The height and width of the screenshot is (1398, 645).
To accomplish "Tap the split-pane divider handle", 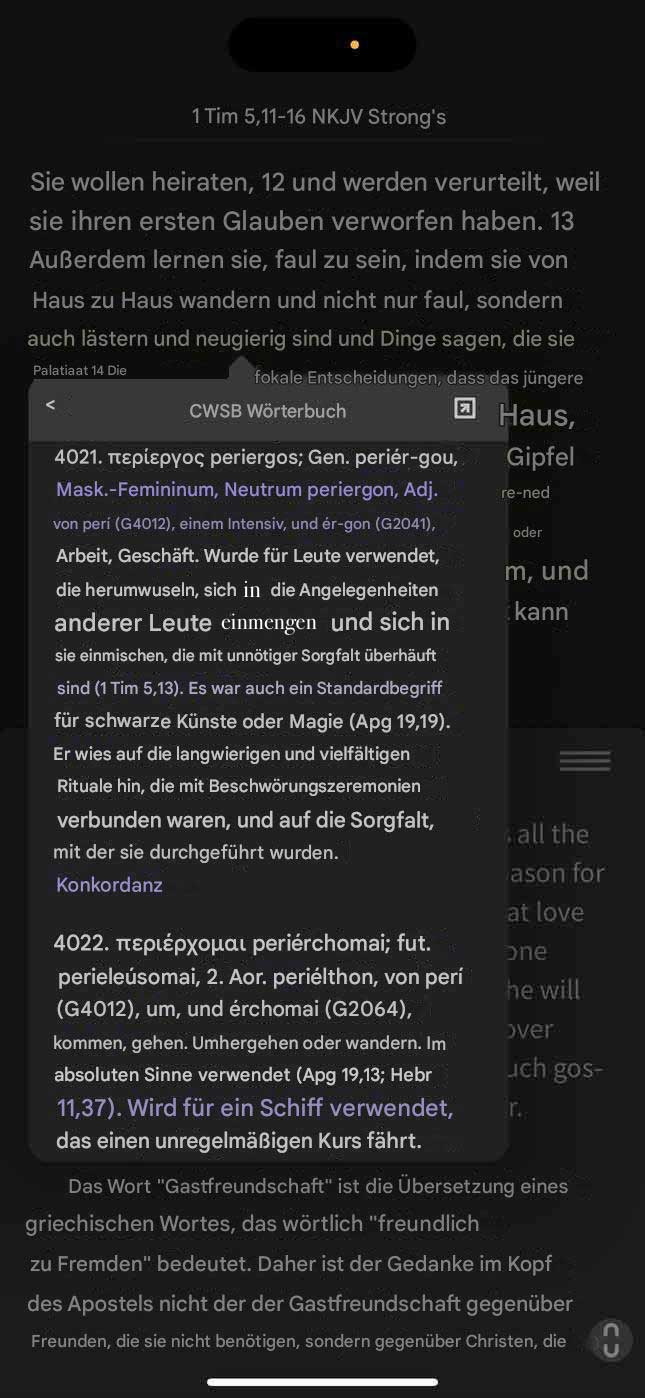I will point(585,761).
